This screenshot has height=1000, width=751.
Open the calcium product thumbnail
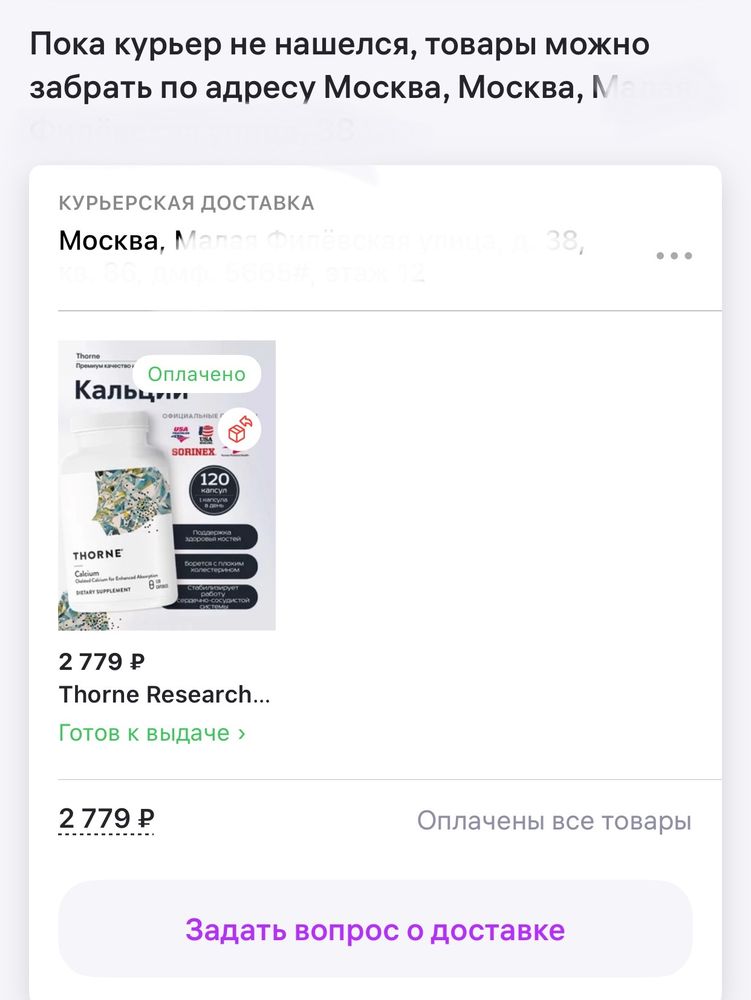(x=166, y=484)
